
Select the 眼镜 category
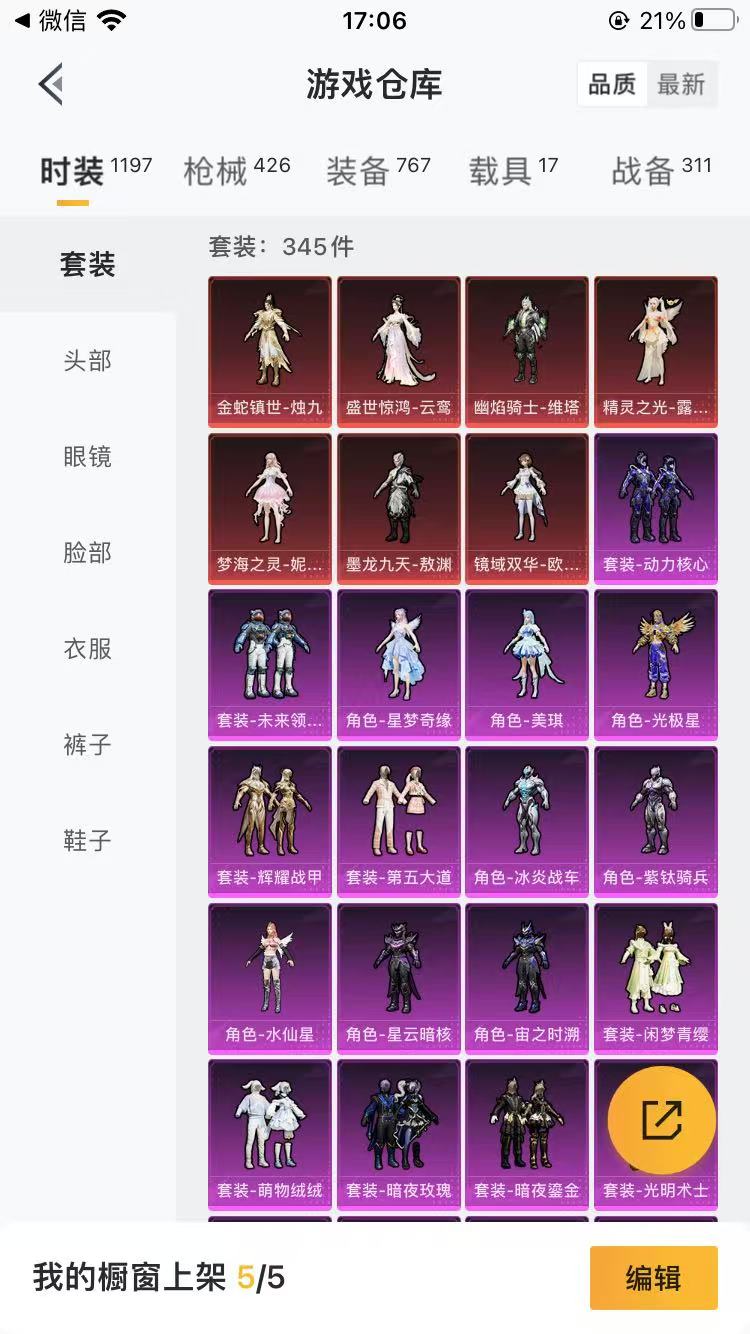point(88,457)
